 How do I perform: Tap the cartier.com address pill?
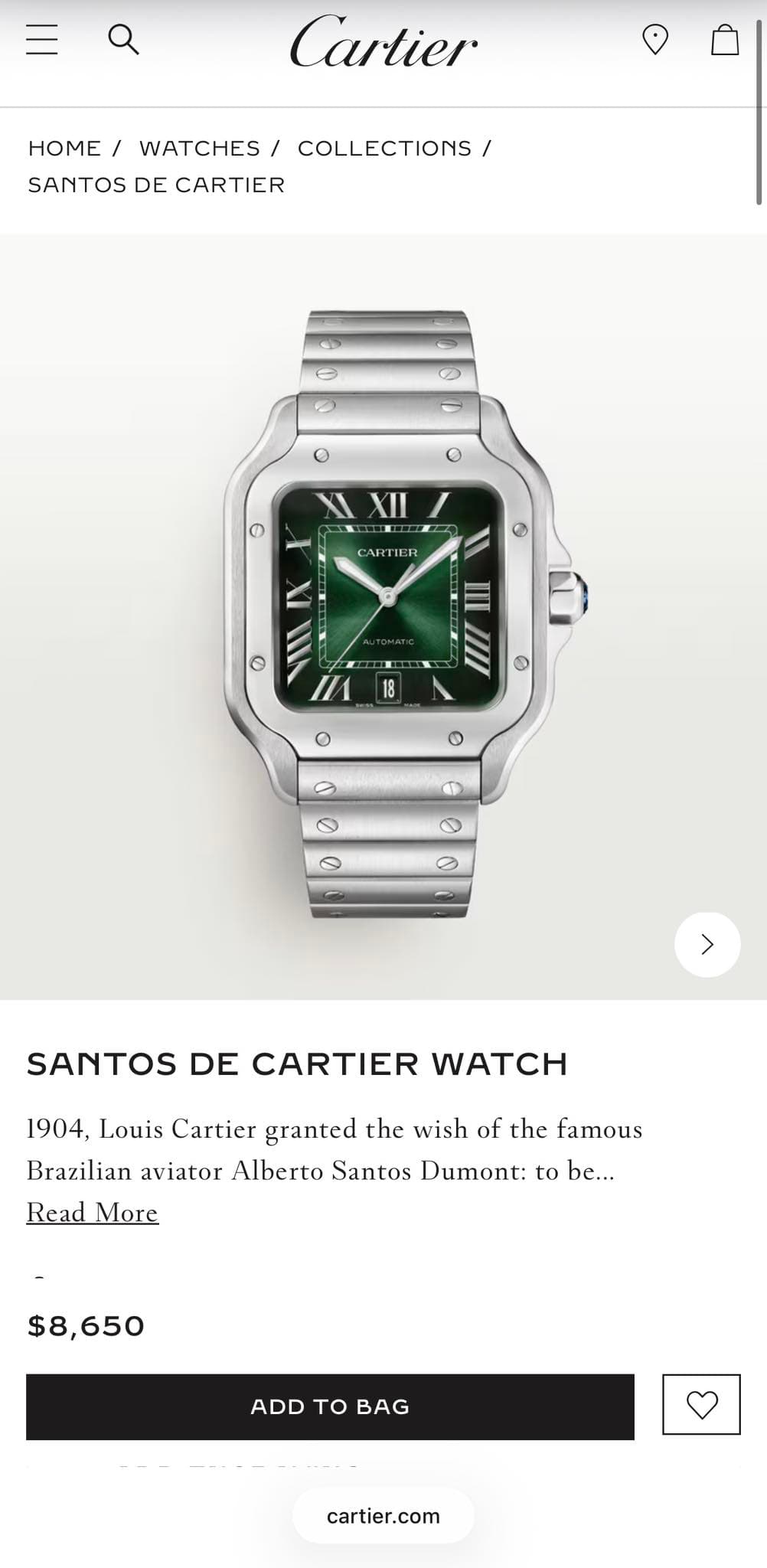(x=383, y=1516)
